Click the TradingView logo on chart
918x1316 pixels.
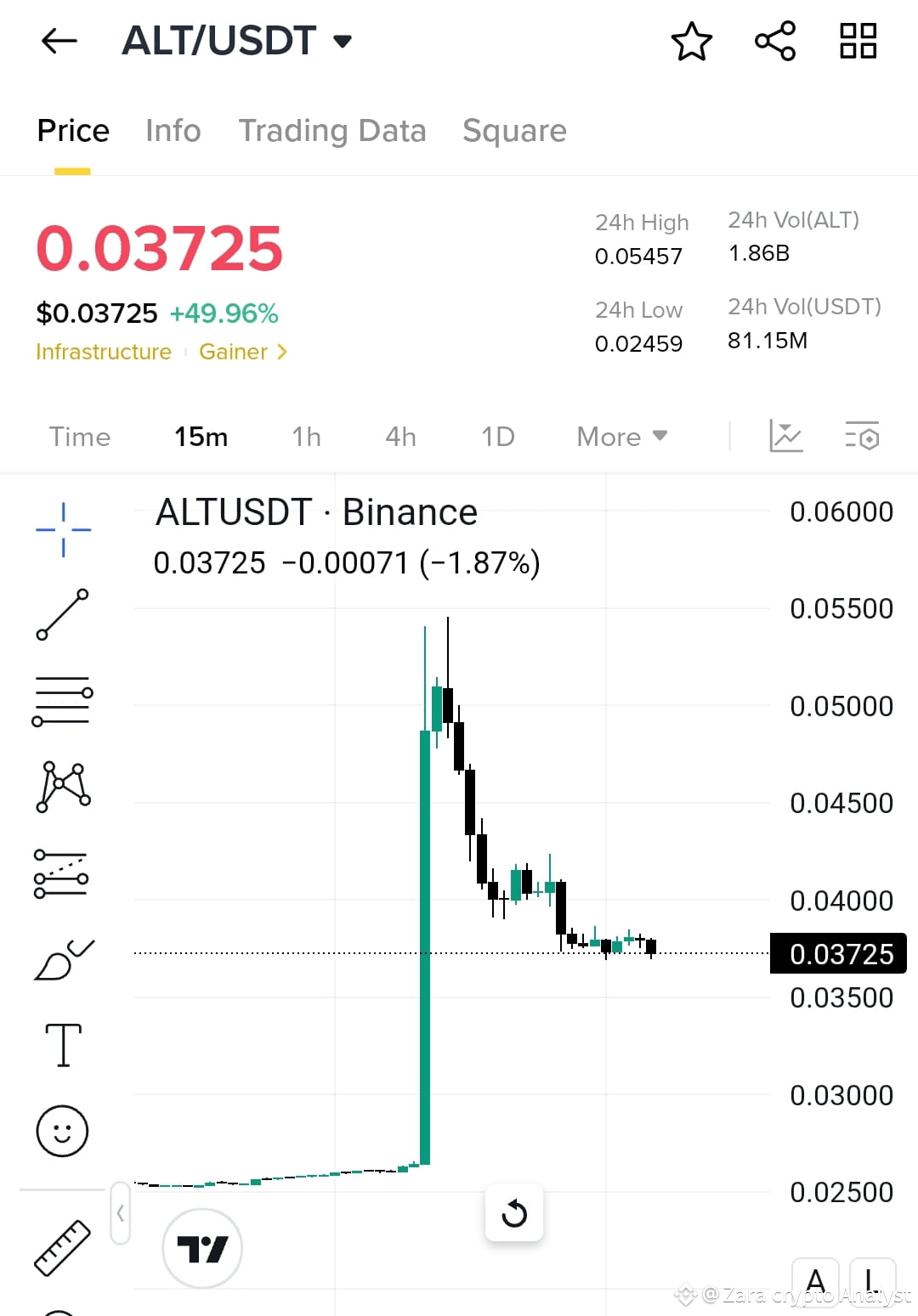(x=201, y=1247)
